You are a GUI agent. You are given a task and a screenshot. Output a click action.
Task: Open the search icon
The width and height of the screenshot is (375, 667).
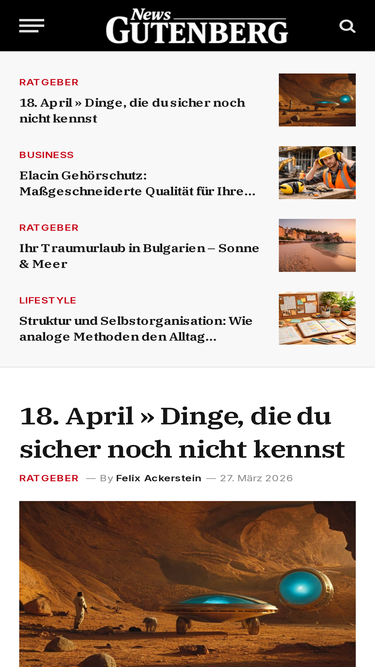347,26
